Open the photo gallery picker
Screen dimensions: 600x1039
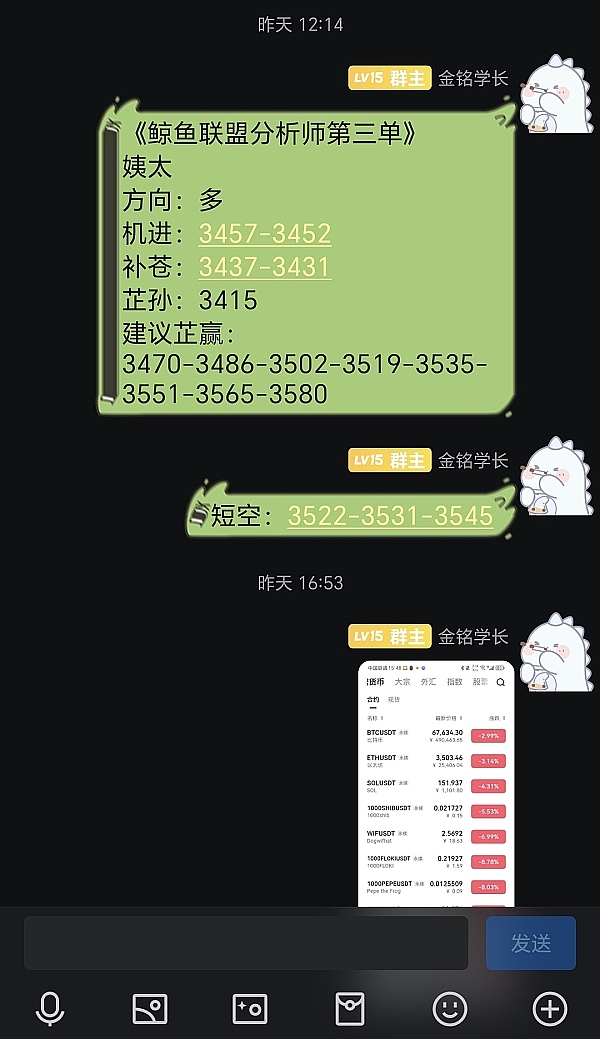[x=150, y=1009]
